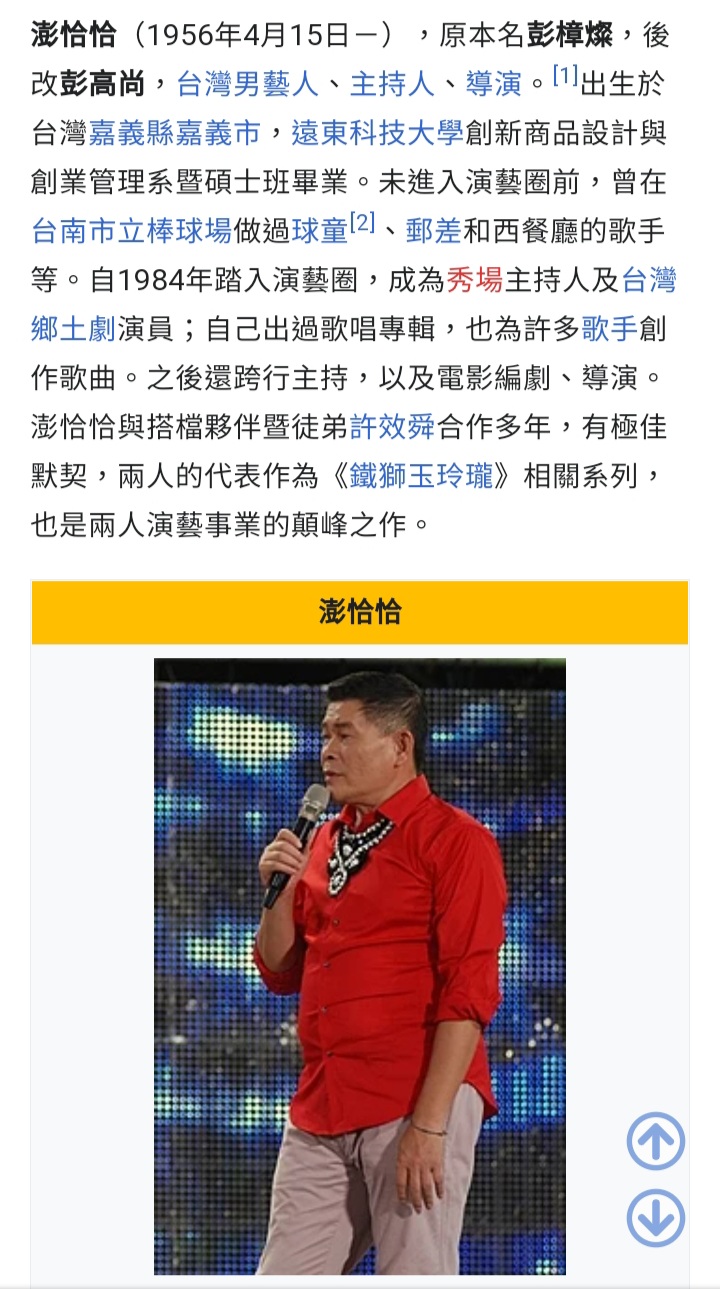
Task: Open the 台南市立棒球場 link
Action: (x=132, y=231)
